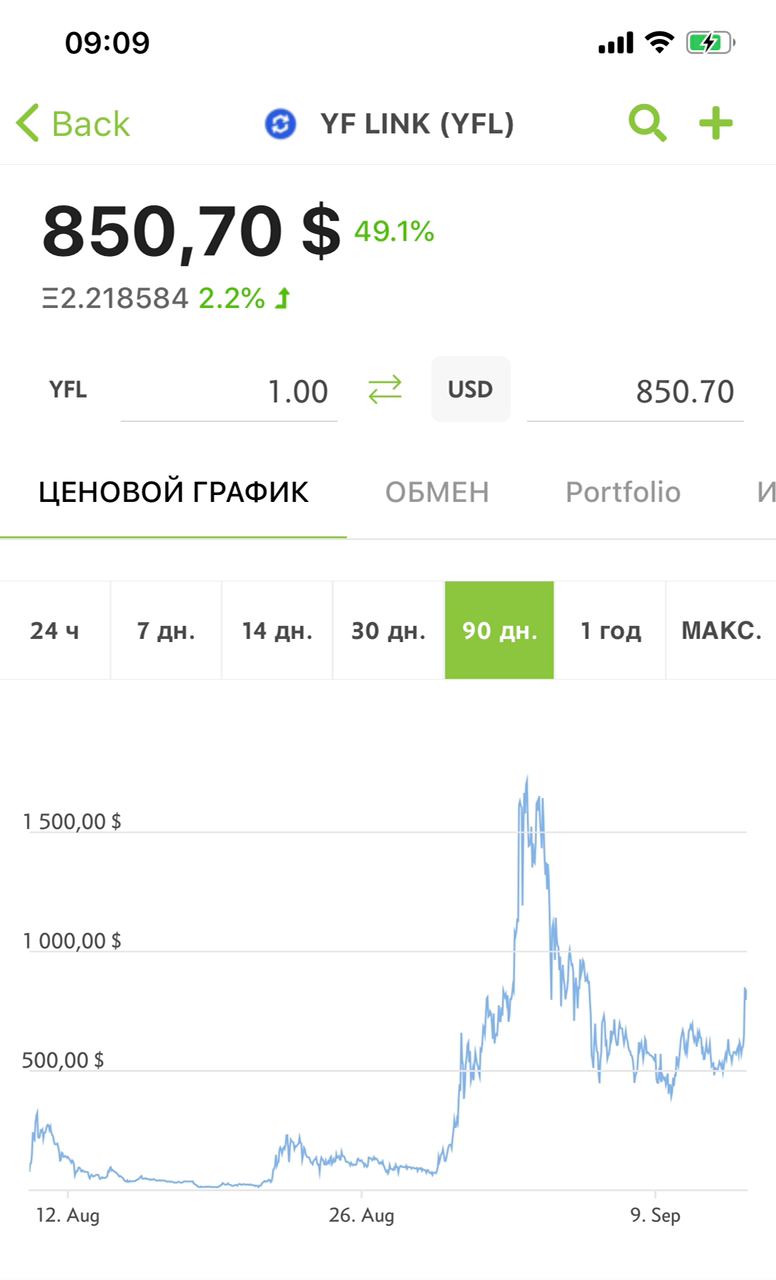Change the USD currency selector
The width and height of the screenshot is (776, 1280).
pos(471,389)
